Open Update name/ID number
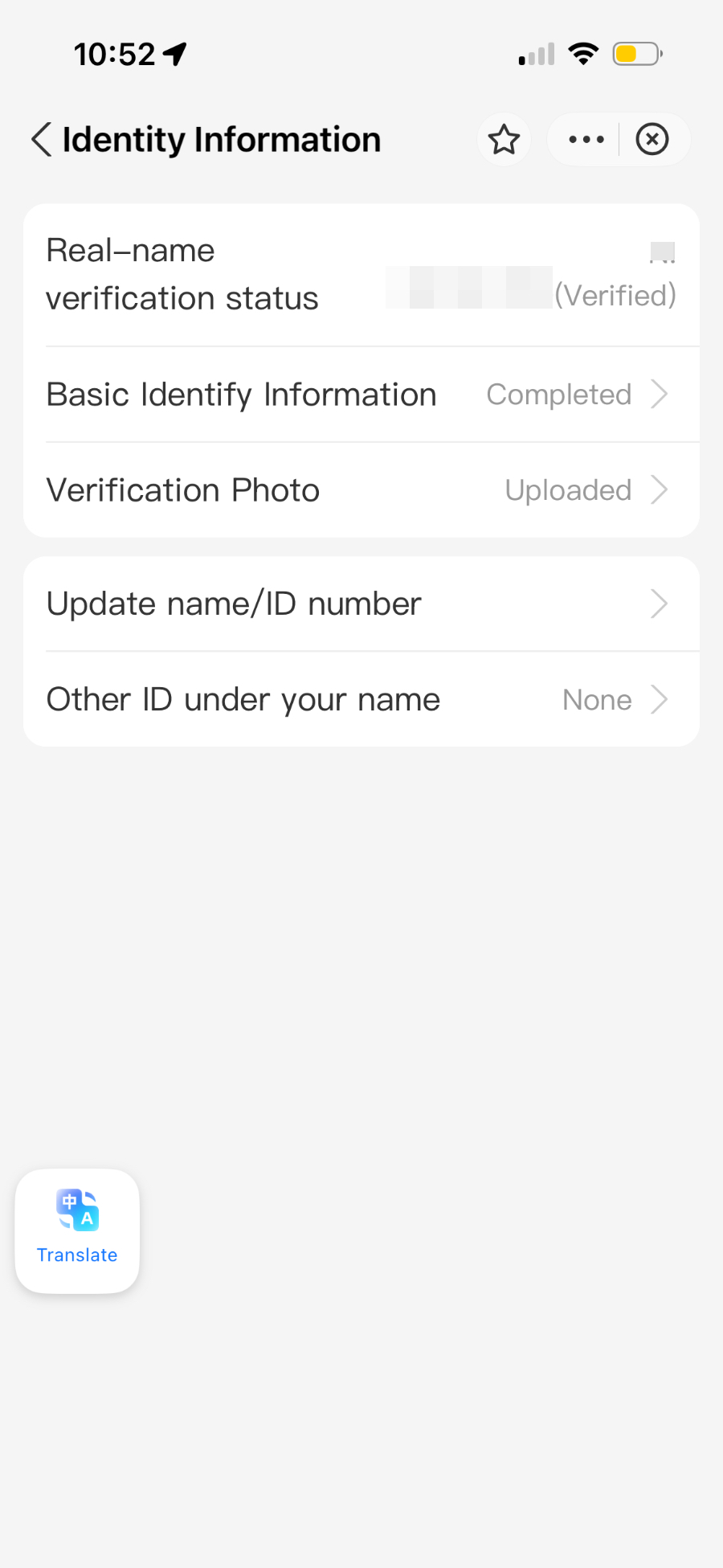The height and width of the screenshot is (1568, 723). [x=361, y=604]
